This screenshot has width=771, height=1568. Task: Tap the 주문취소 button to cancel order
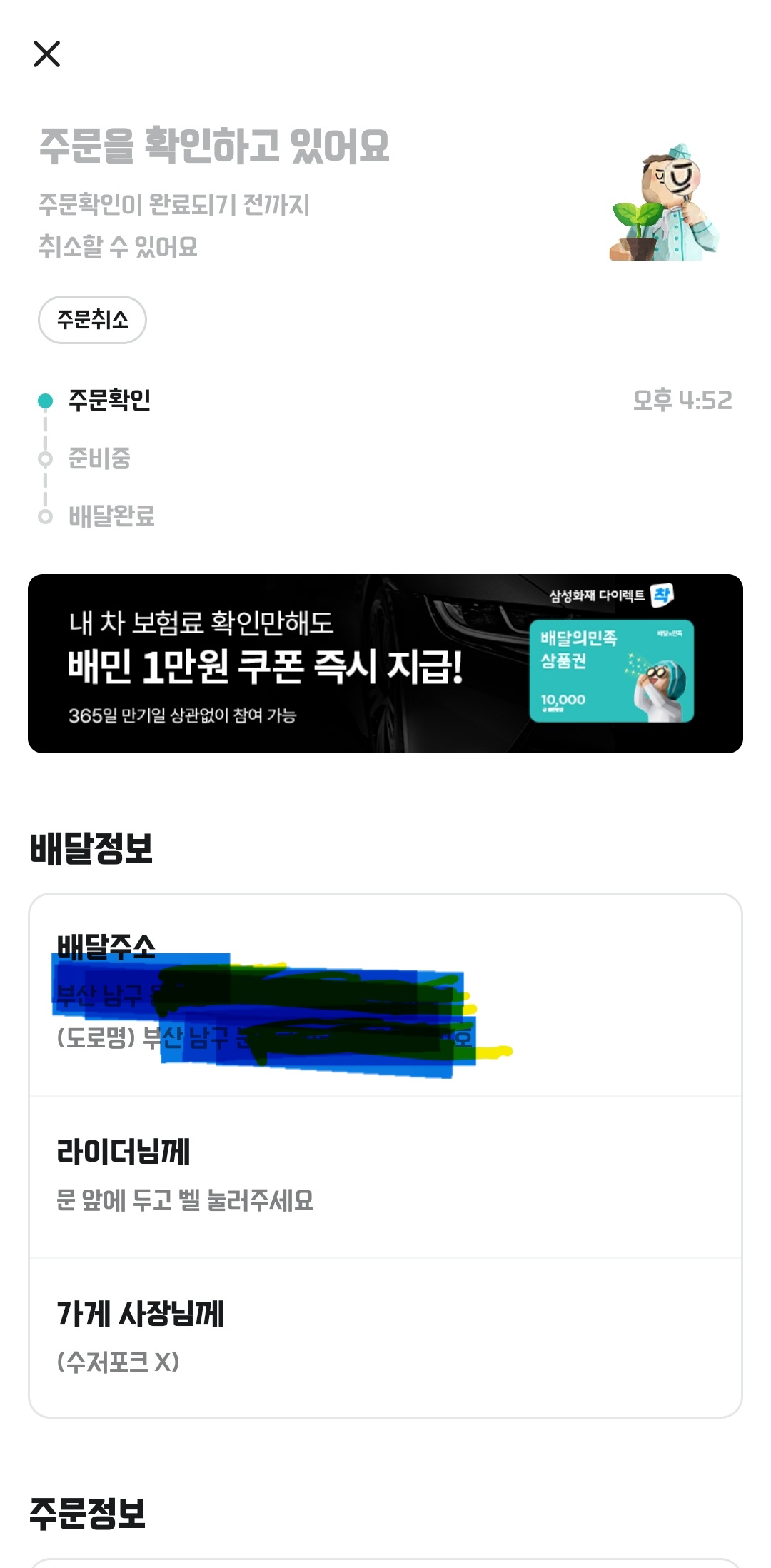pyautogui.click(x=92, y=319)
